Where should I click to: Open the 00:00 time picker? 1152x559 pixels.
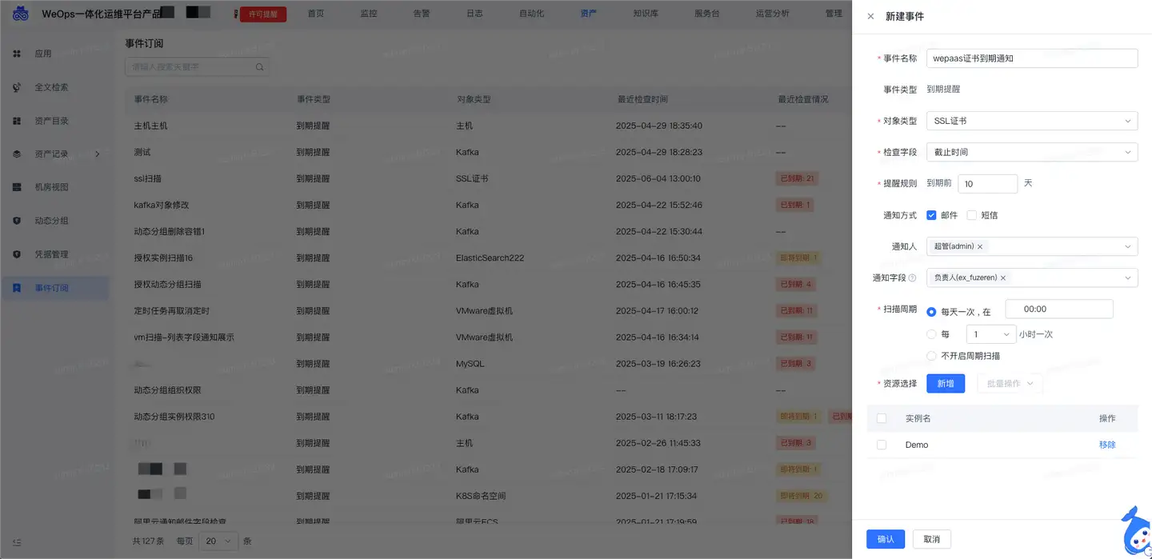click(1058, 310)
